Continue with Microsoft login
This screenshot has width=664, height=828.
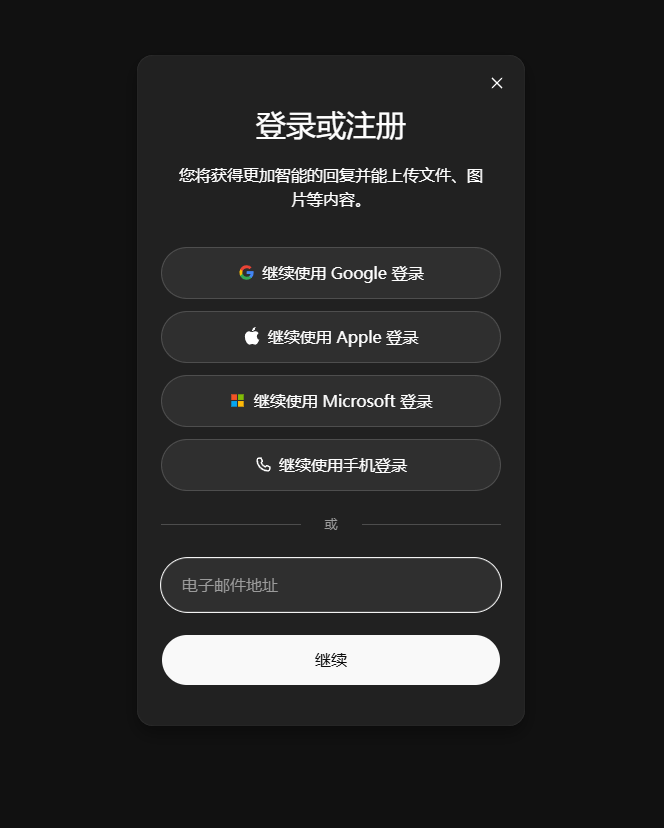331,401
